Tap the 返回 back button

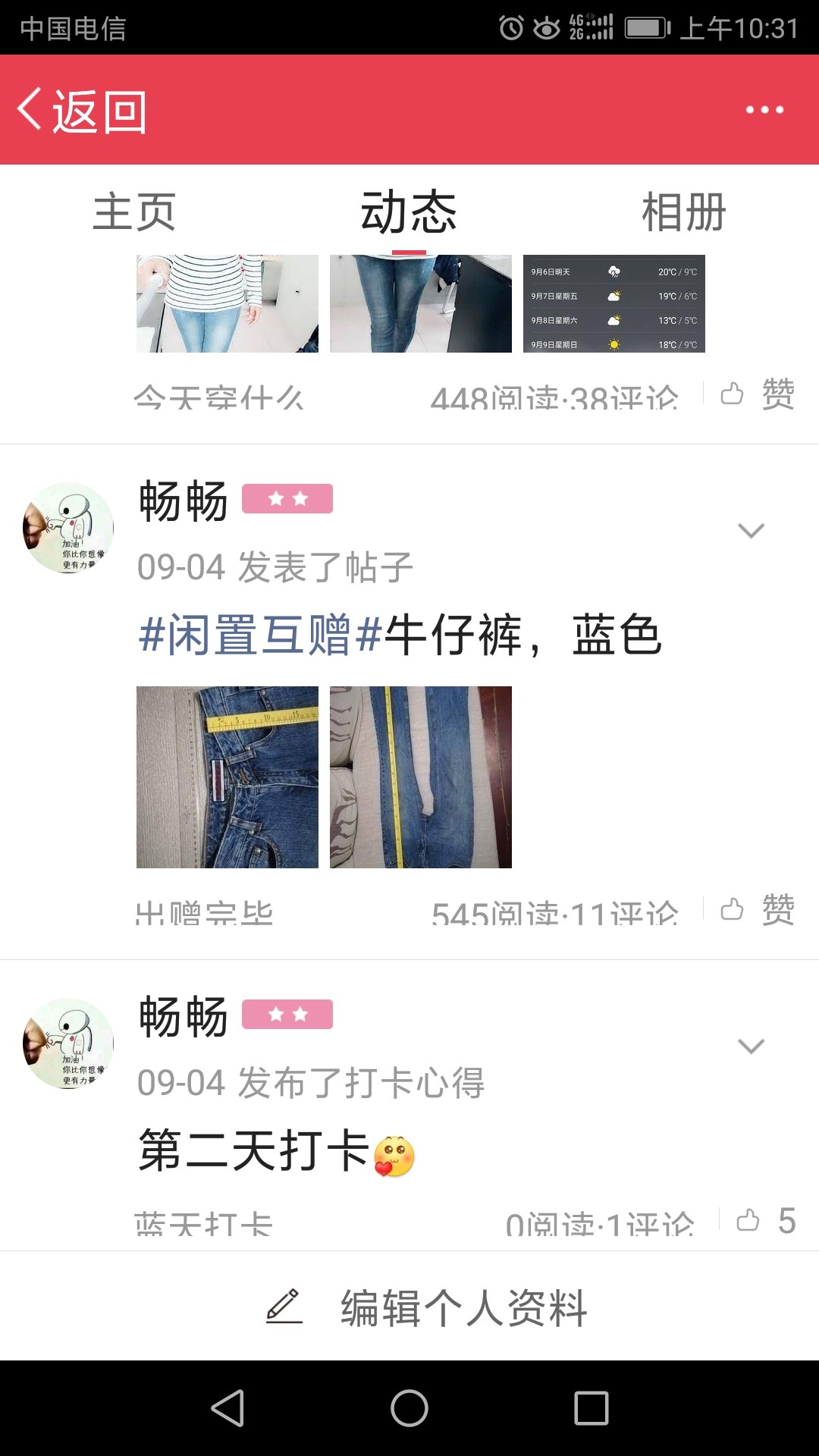[82, 111]
